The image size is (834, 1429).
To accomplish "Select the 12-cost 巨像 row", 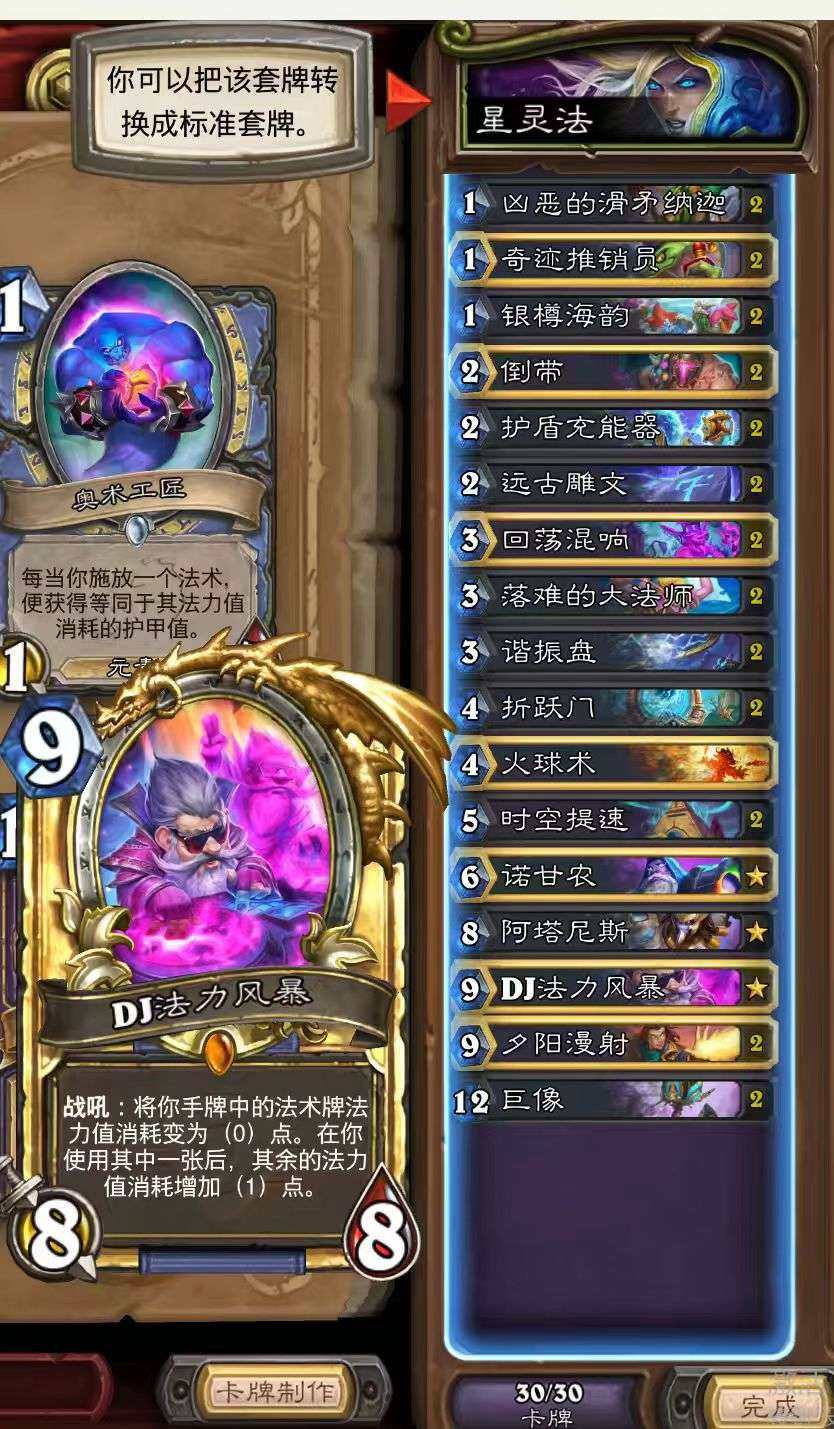I will (x=612, y=1100).
